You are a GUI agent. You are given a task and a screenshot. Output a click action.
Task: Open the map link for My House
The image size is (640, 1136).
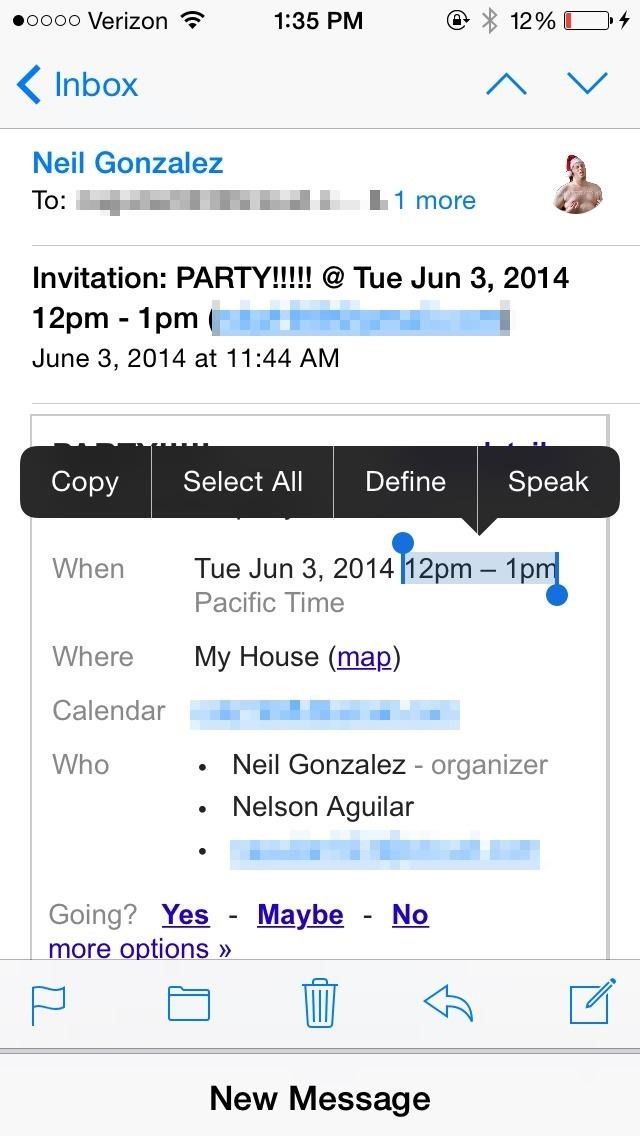pyautogui.click(x=364, y=657)
